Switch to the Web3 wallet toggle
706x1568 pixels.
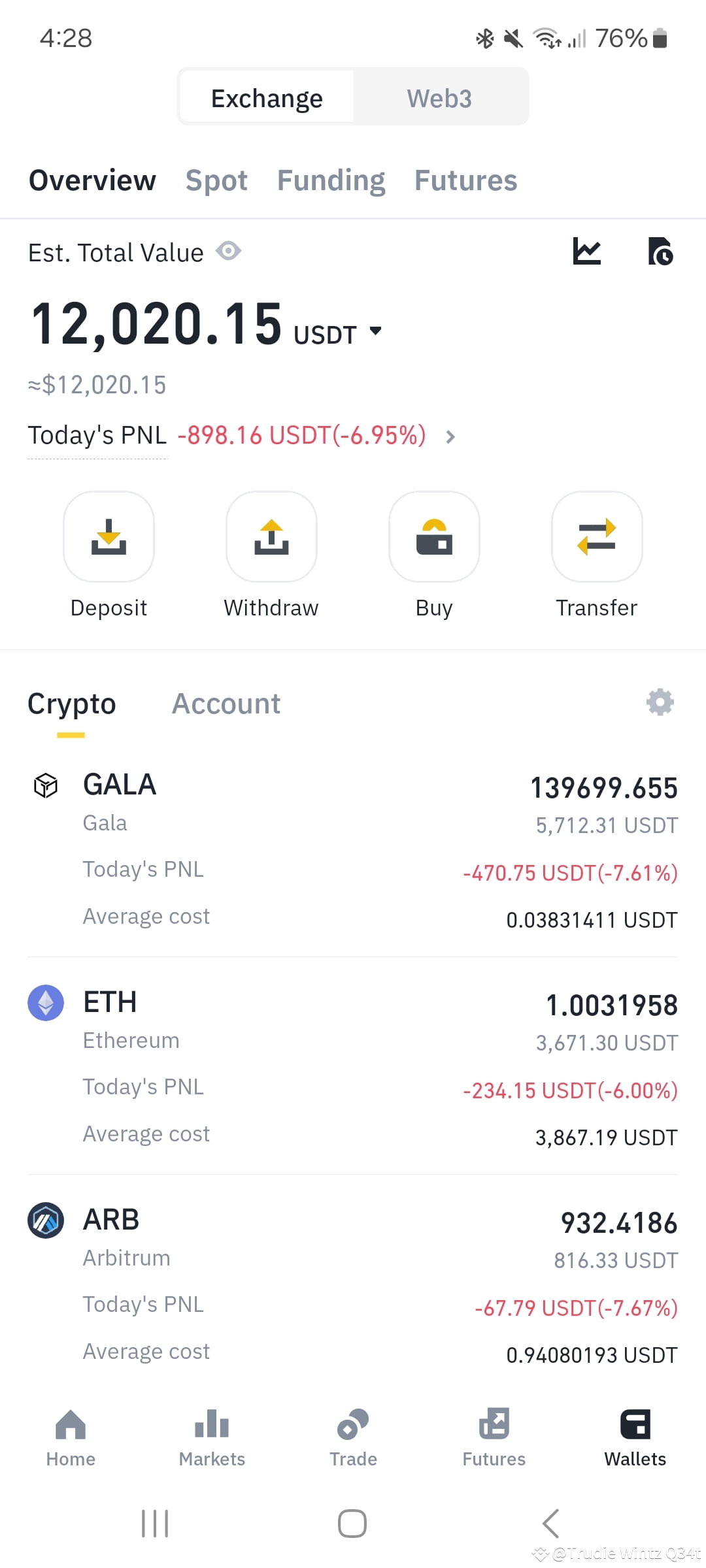point(440,97)
